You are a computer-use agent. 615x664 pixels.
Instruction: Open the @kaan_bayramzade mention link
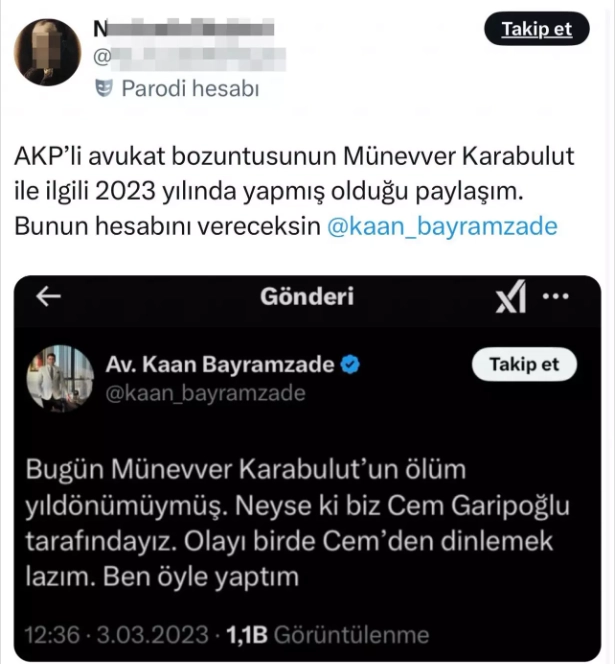(x=442, y=226)
